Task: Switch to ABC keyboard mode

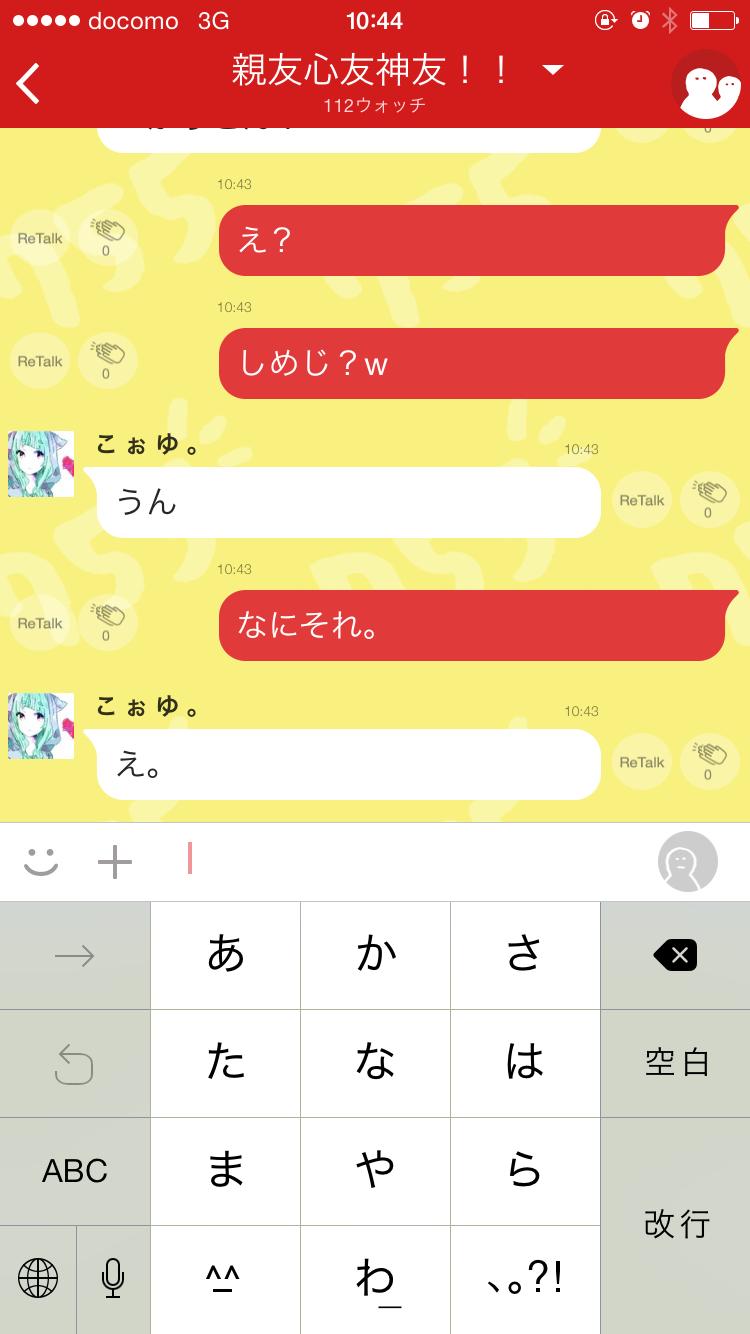Action: click(x=73, y=1171)
